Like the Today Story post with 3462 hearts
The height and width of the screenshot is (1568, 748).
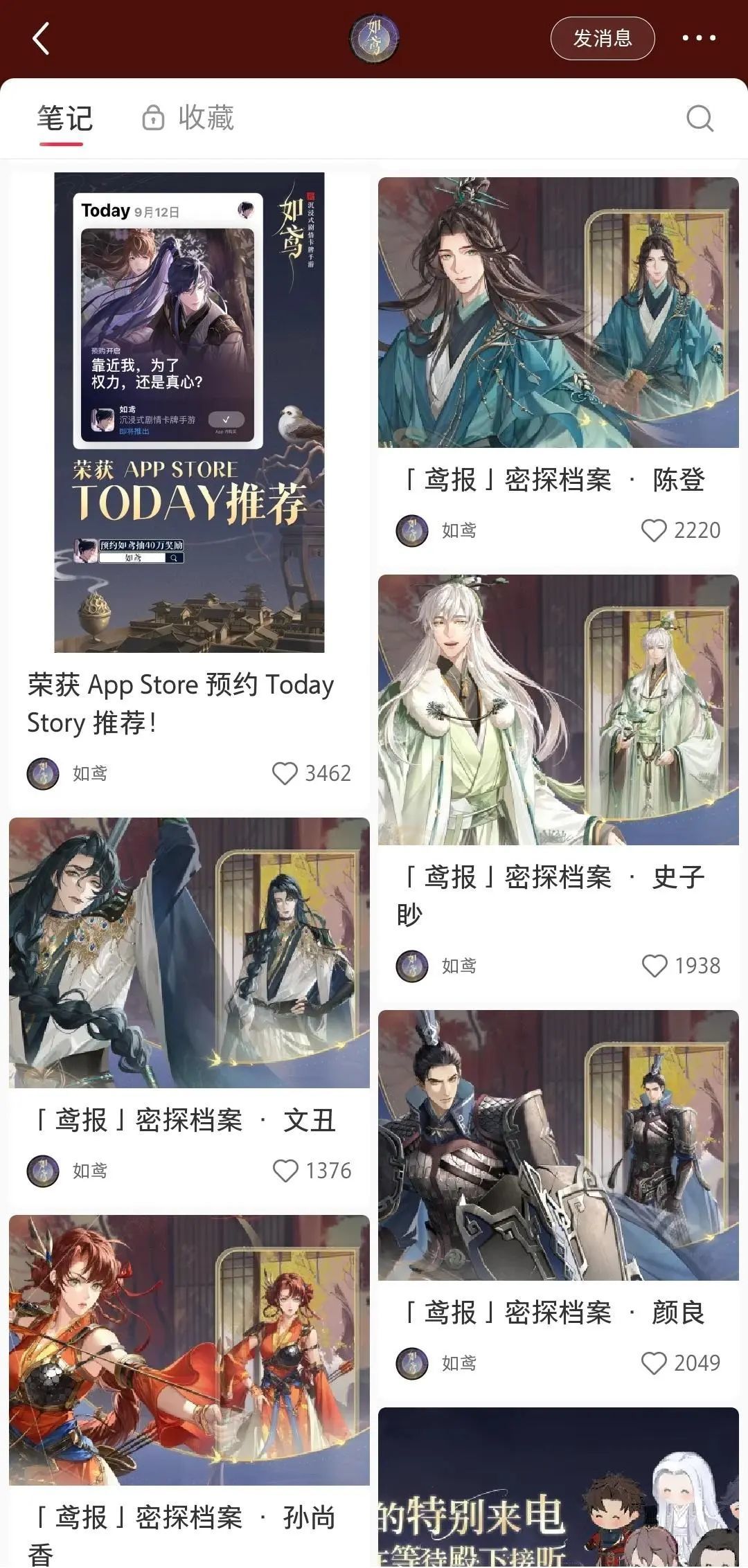287,773
